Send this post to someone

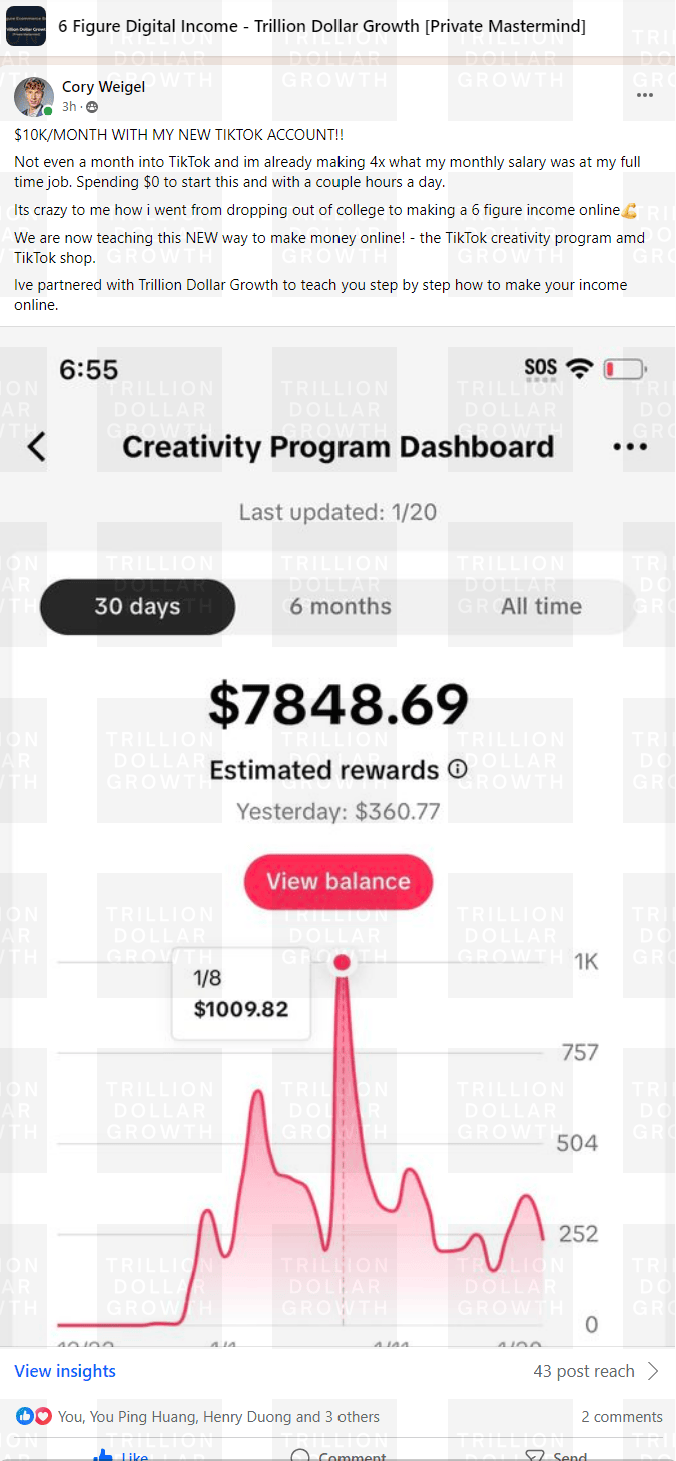tap(556, 1455)
